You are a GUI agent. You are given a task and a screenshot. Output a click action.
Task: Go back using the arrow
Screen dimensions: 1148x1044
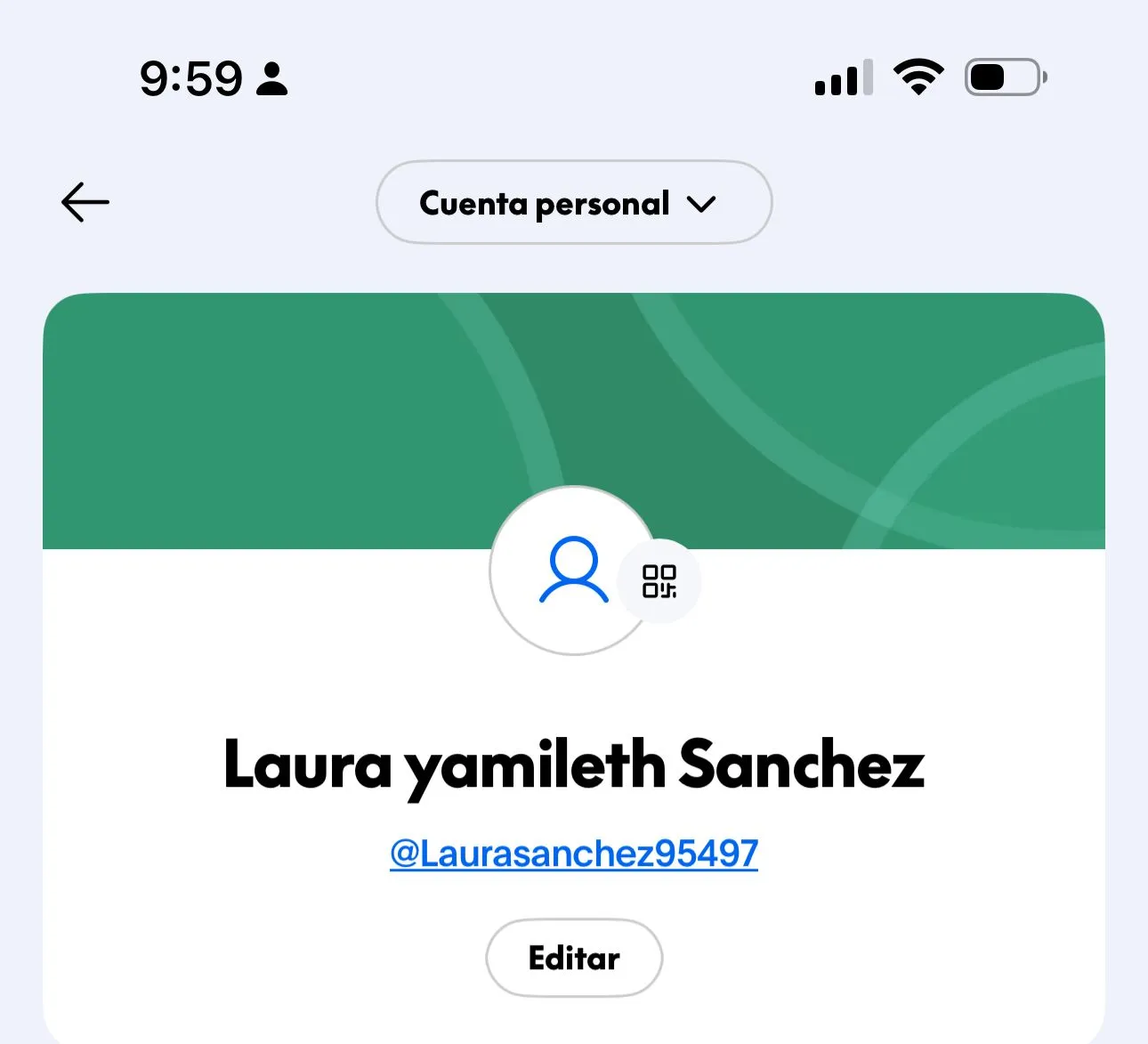(x=85, y=202)
